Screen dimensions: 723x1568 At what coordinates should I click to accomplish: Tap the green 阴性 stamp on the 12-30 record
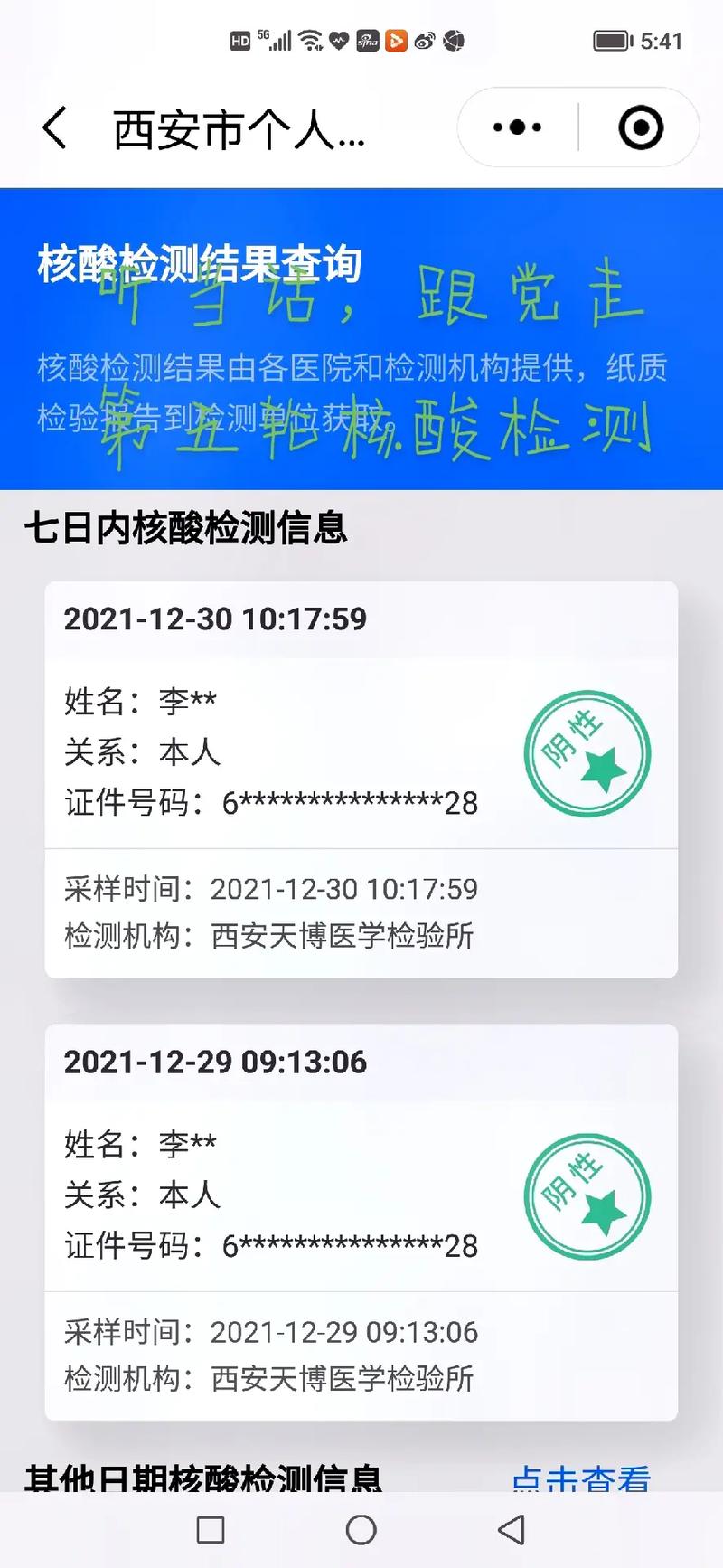tap(587, 753)
